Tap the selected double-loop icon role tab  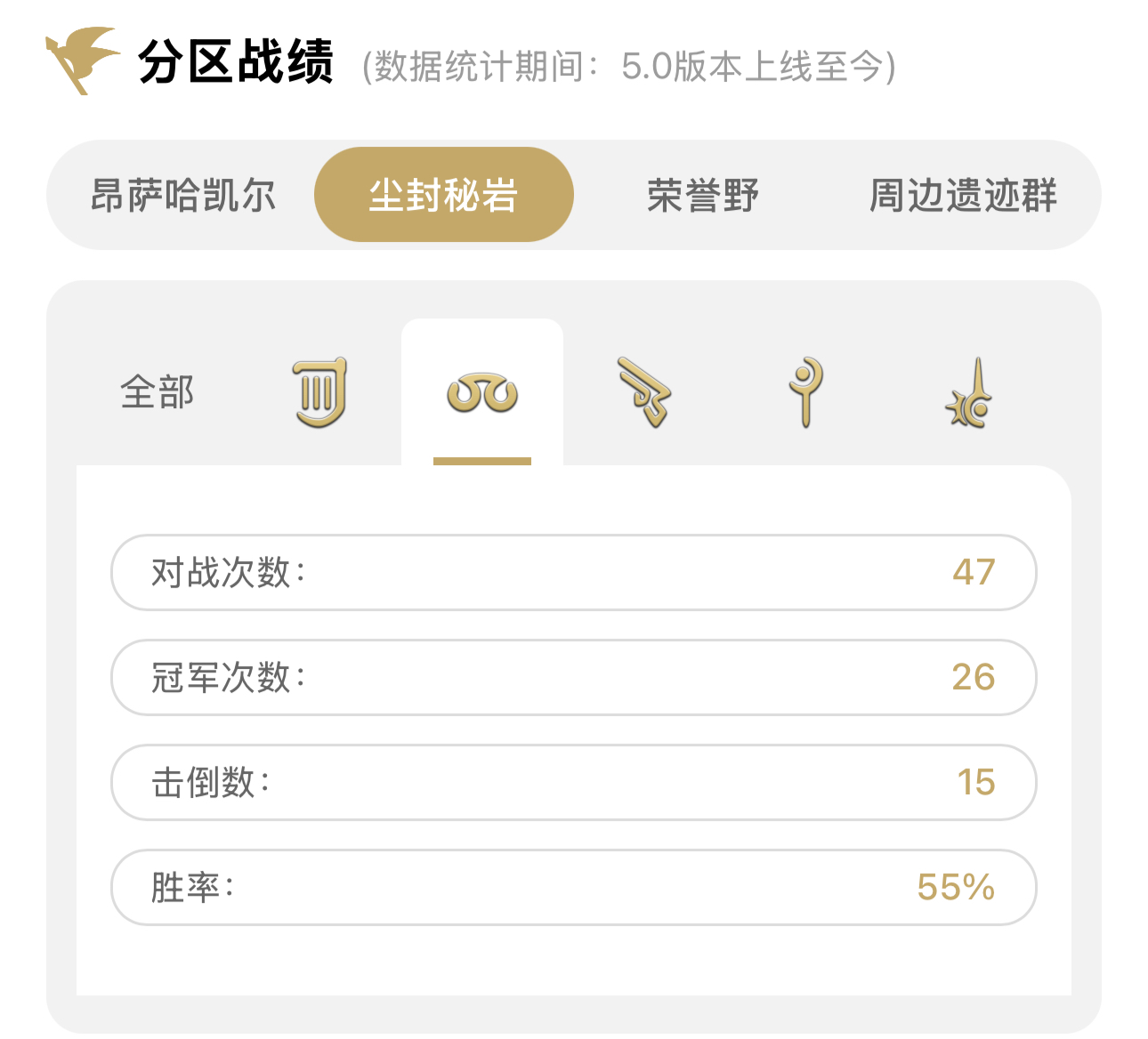[x=482, y=392]
